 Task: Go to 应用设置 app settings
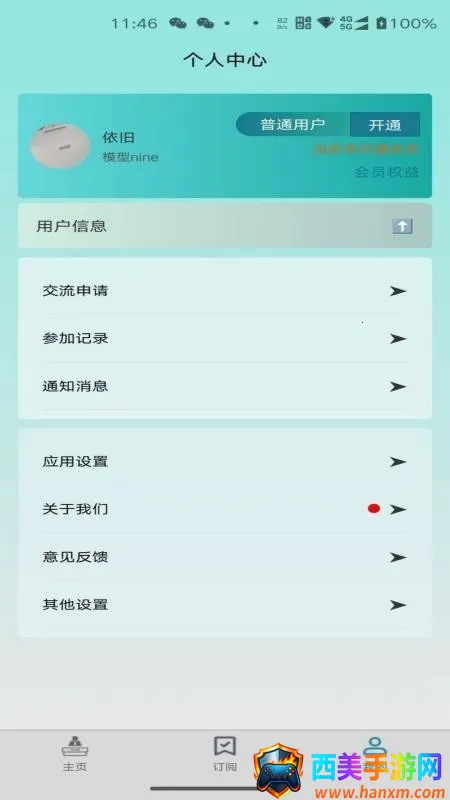coord(225,462)
